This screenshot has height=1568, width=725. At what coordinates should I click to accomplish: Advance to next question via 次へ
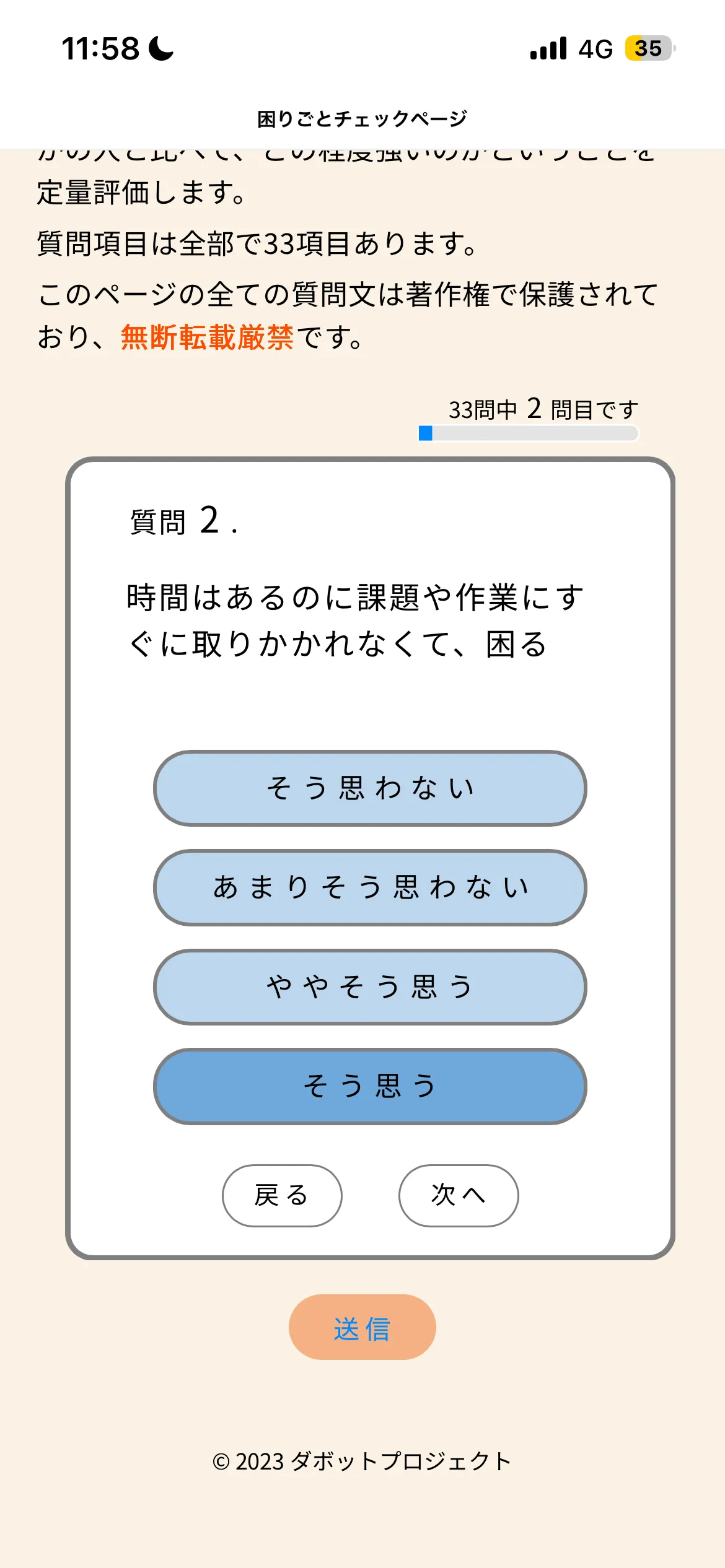pos(458,1195)
